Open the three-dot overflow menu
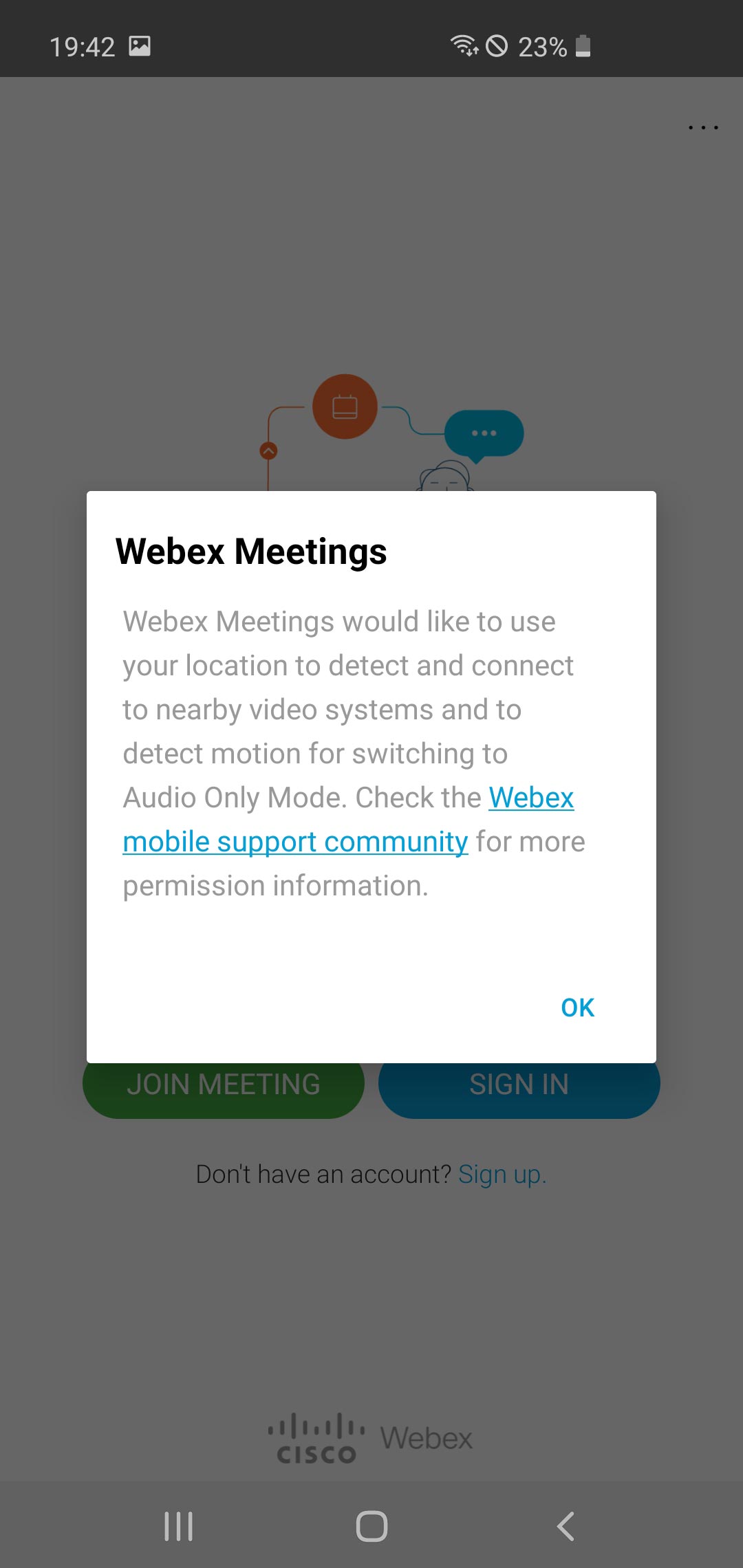The height and width of the screenshot is (1568, 743). coord(703,128)
